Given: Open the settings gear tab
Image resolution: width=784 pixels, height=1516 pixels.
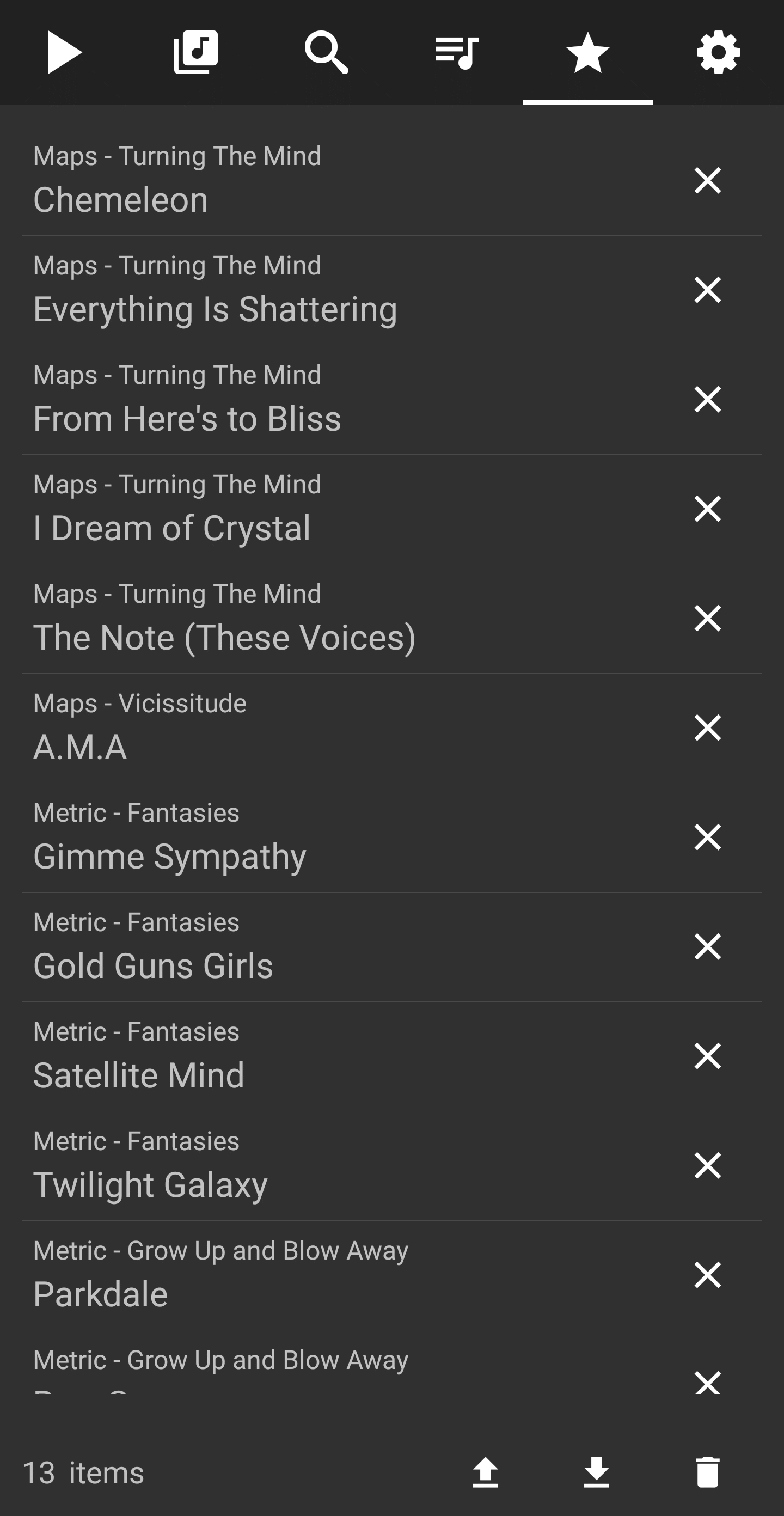Looking at the screenshot, I should (x=718, y=52).
